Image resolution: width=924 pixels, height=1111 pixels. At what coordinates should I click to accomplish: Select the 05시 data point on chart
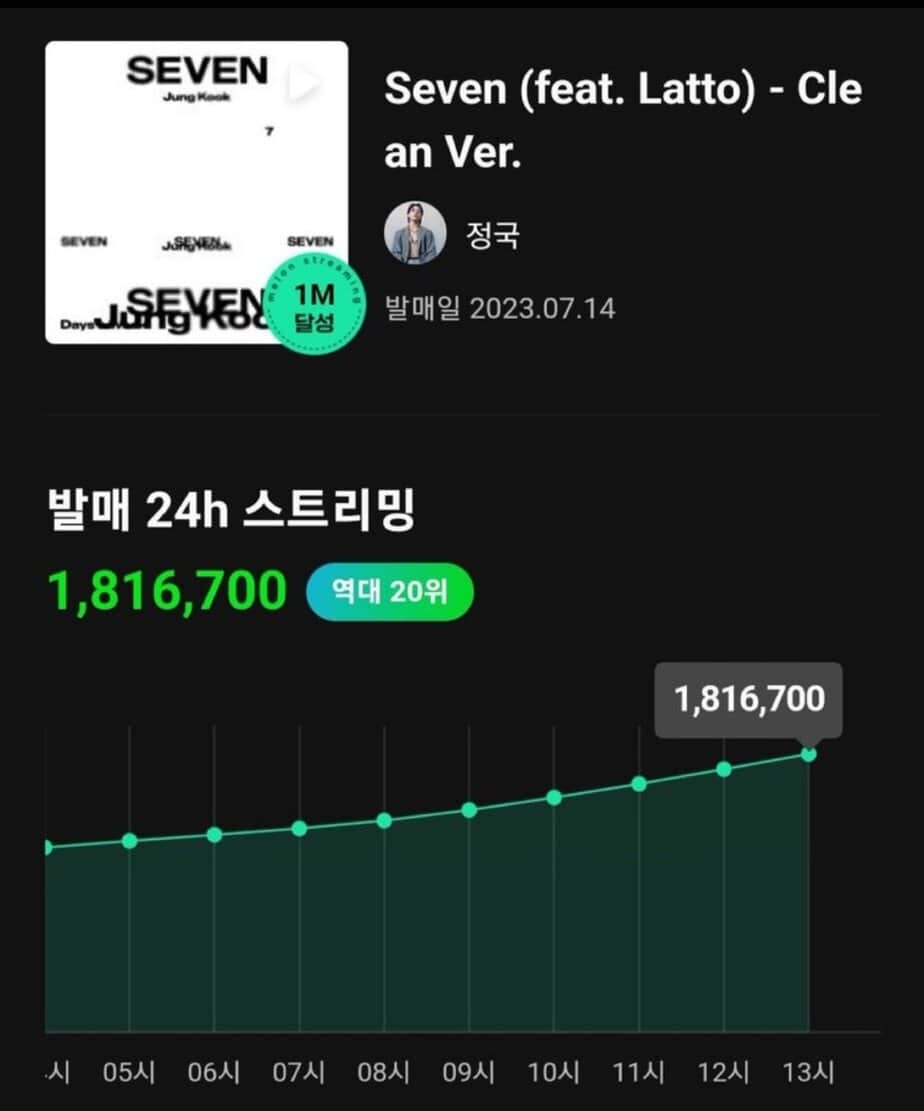click(129, 841)
